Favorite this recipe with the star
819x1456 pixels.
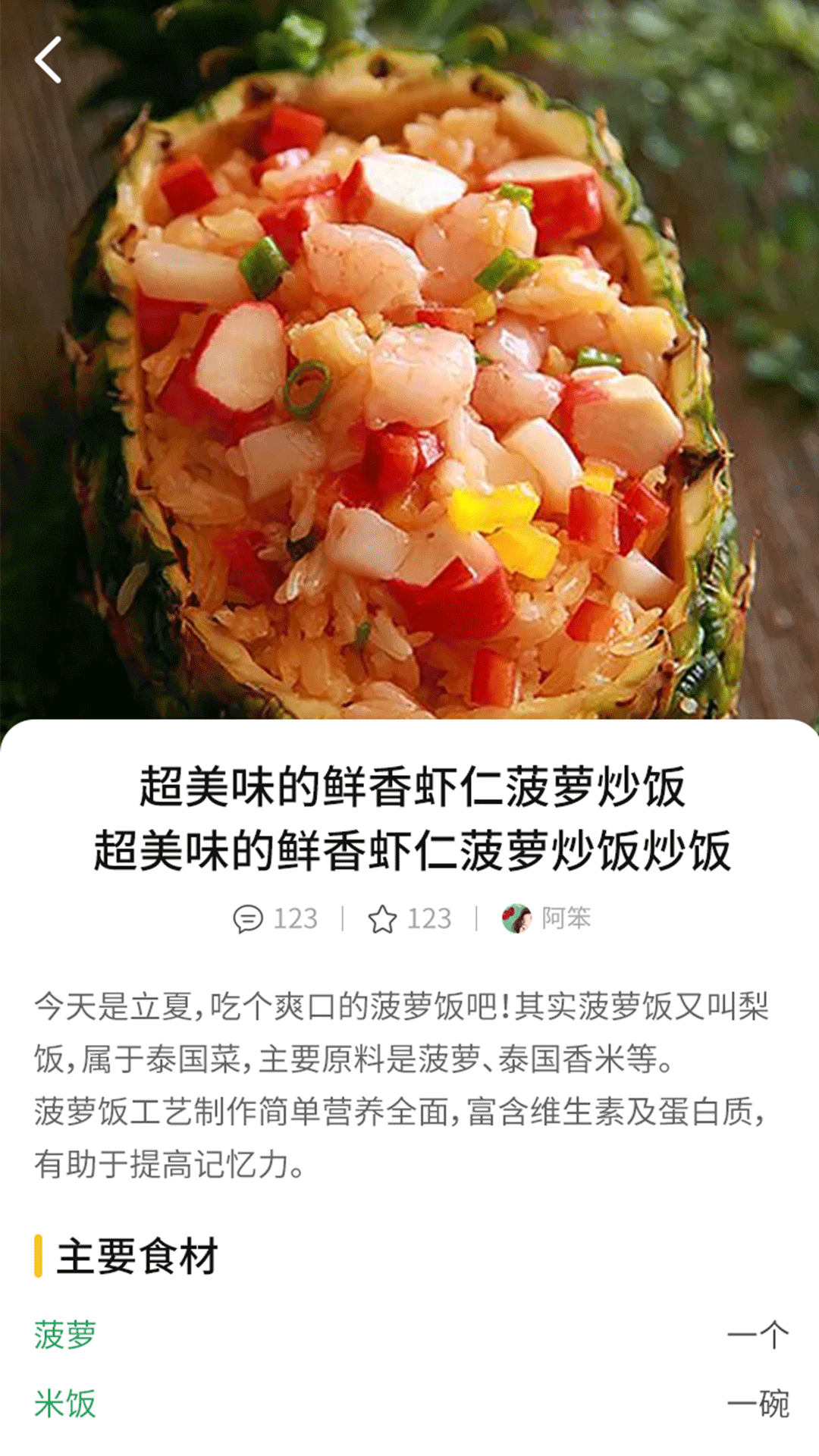tap(382, 919)
